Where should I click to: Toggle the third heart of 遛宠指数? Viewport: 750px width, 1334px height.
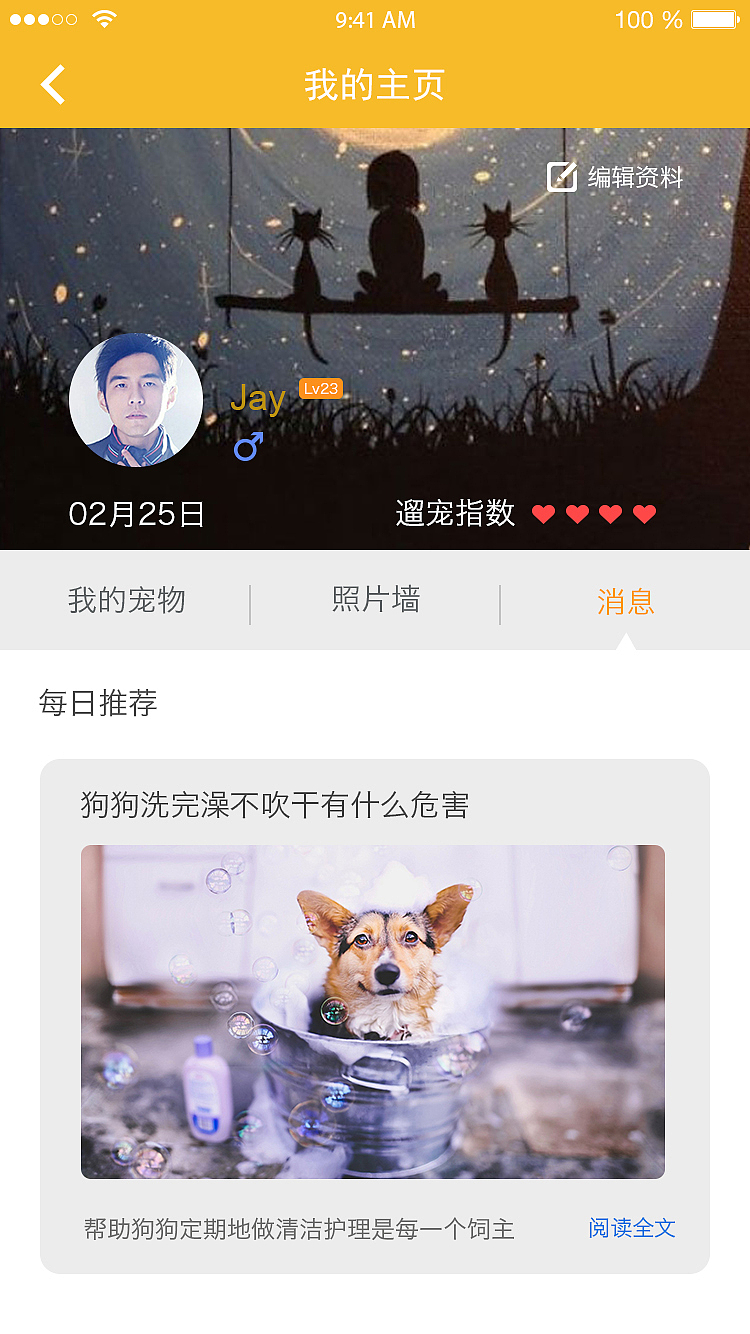click(x=611, y=513)
